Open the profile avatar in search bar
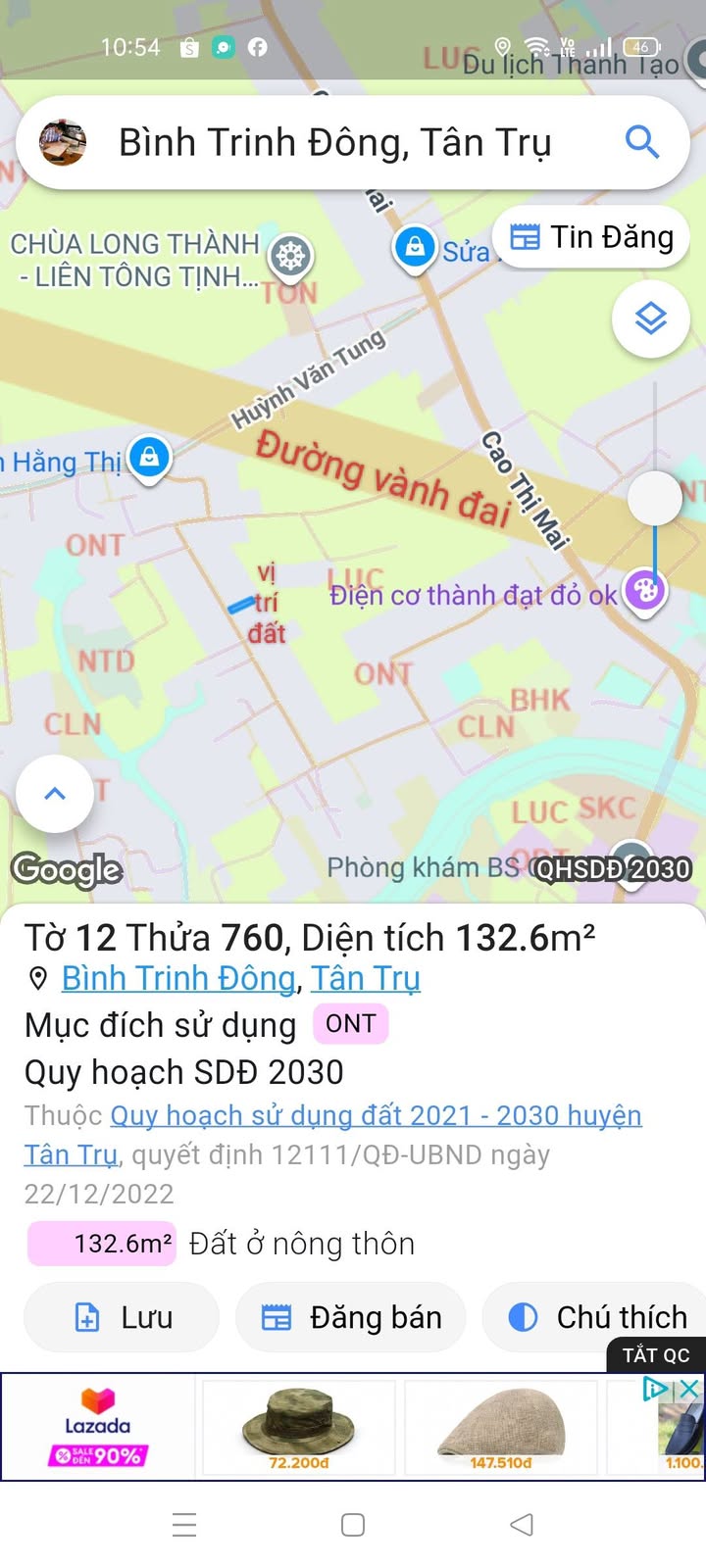This screenshot has width=706, height=1568. (63, 143)
